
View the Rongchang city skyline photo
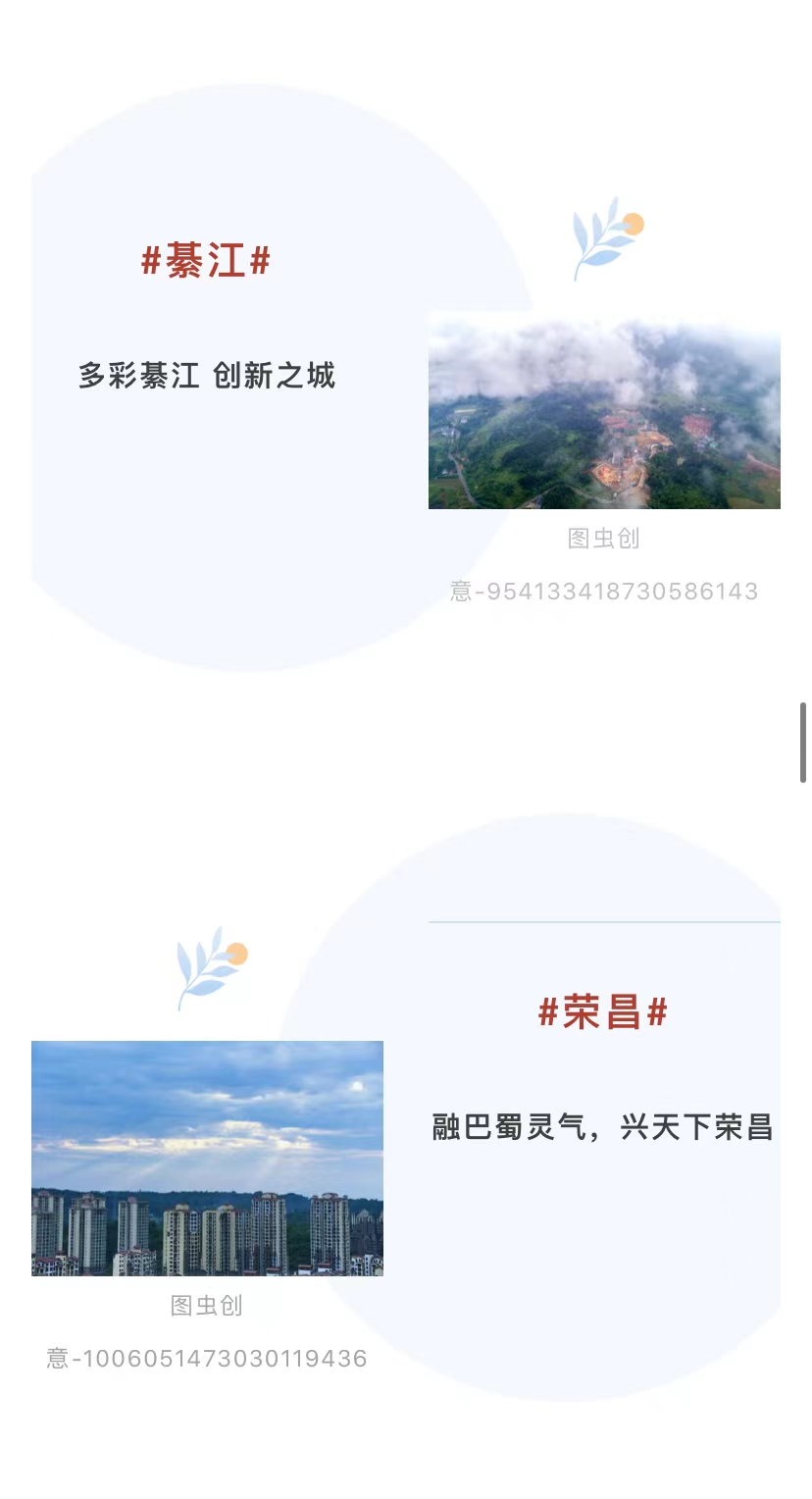pos(207,1158)
